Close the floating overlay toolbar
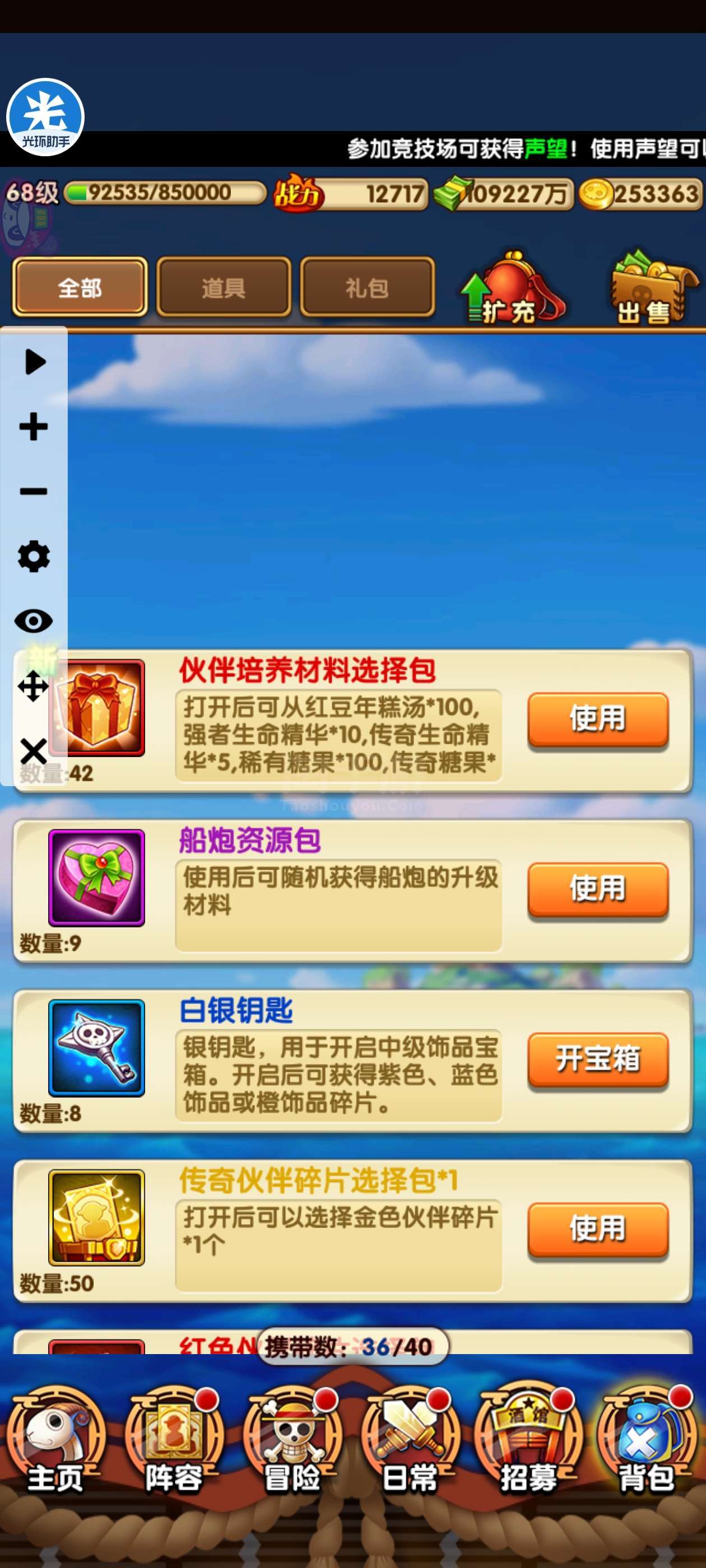Screen dimensions: 706x1568 [x=34, y=750]
